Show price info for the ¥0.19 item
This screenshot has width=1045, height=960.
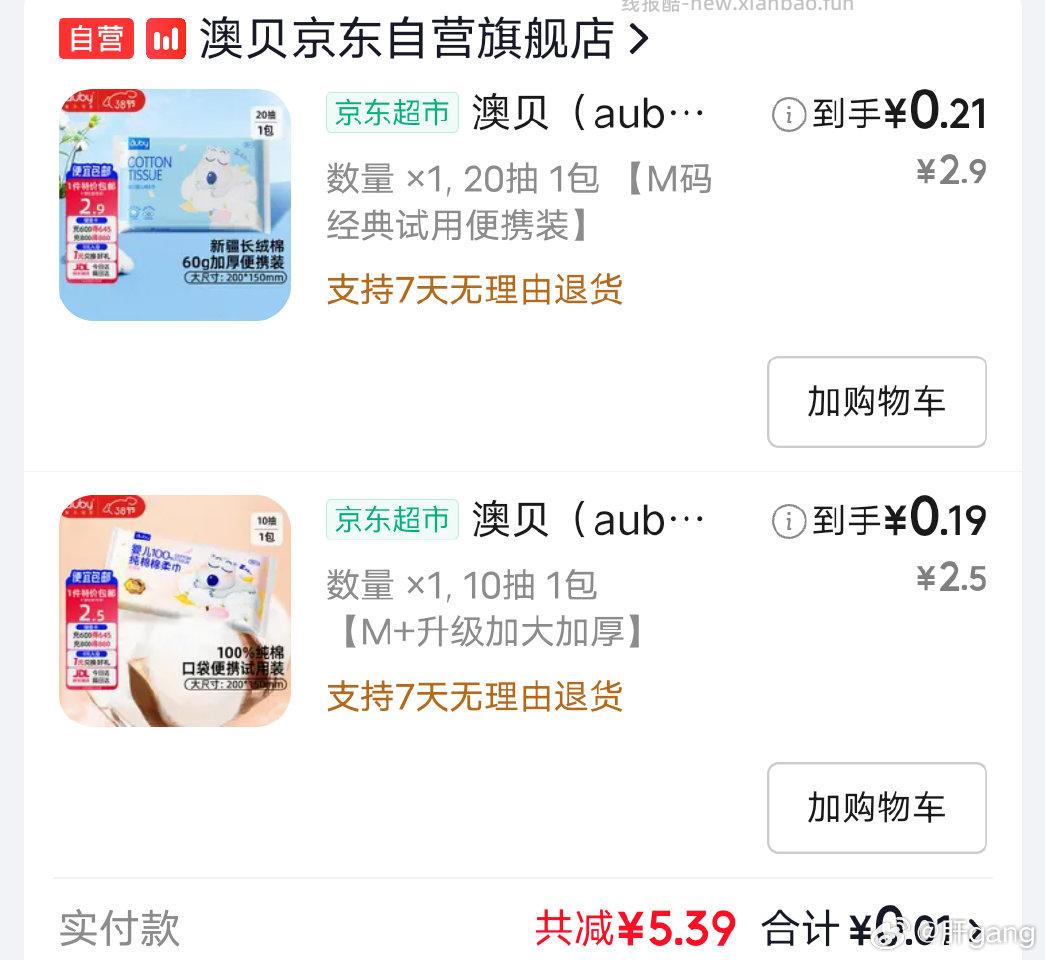(789, 521)
